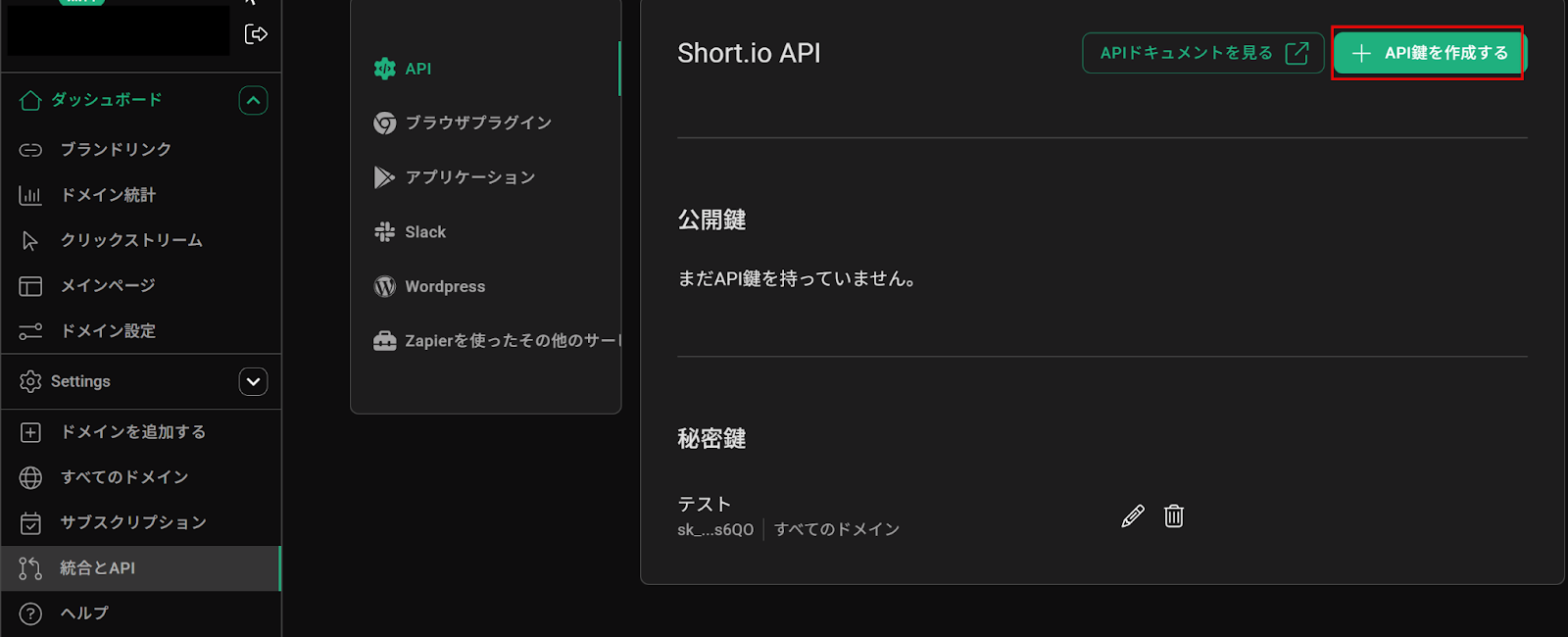Viewport: 1568px width, 637px height.
Task: Open すべてのドメイン
Action: [x=123, y=477]
